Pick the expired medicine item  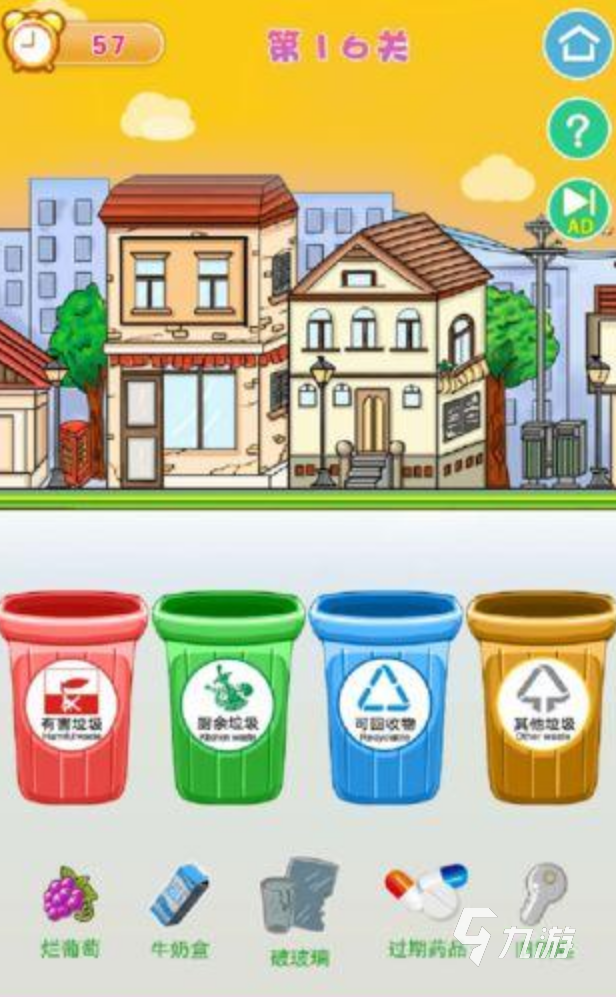(x=426, y=892)
